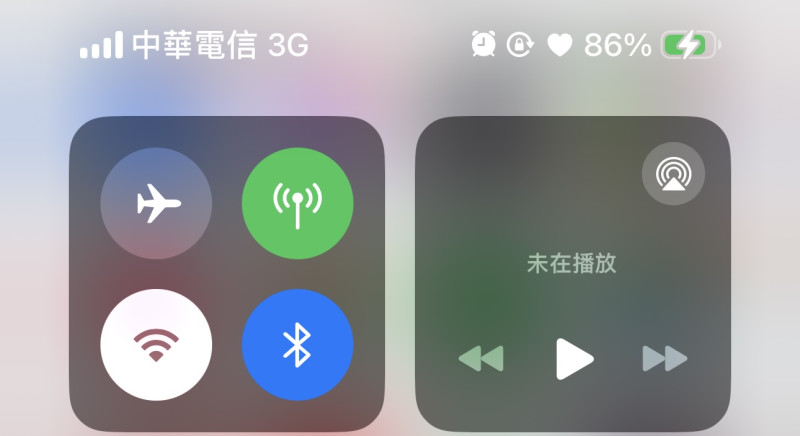Turn off cellular data

[x=297, y=203]
